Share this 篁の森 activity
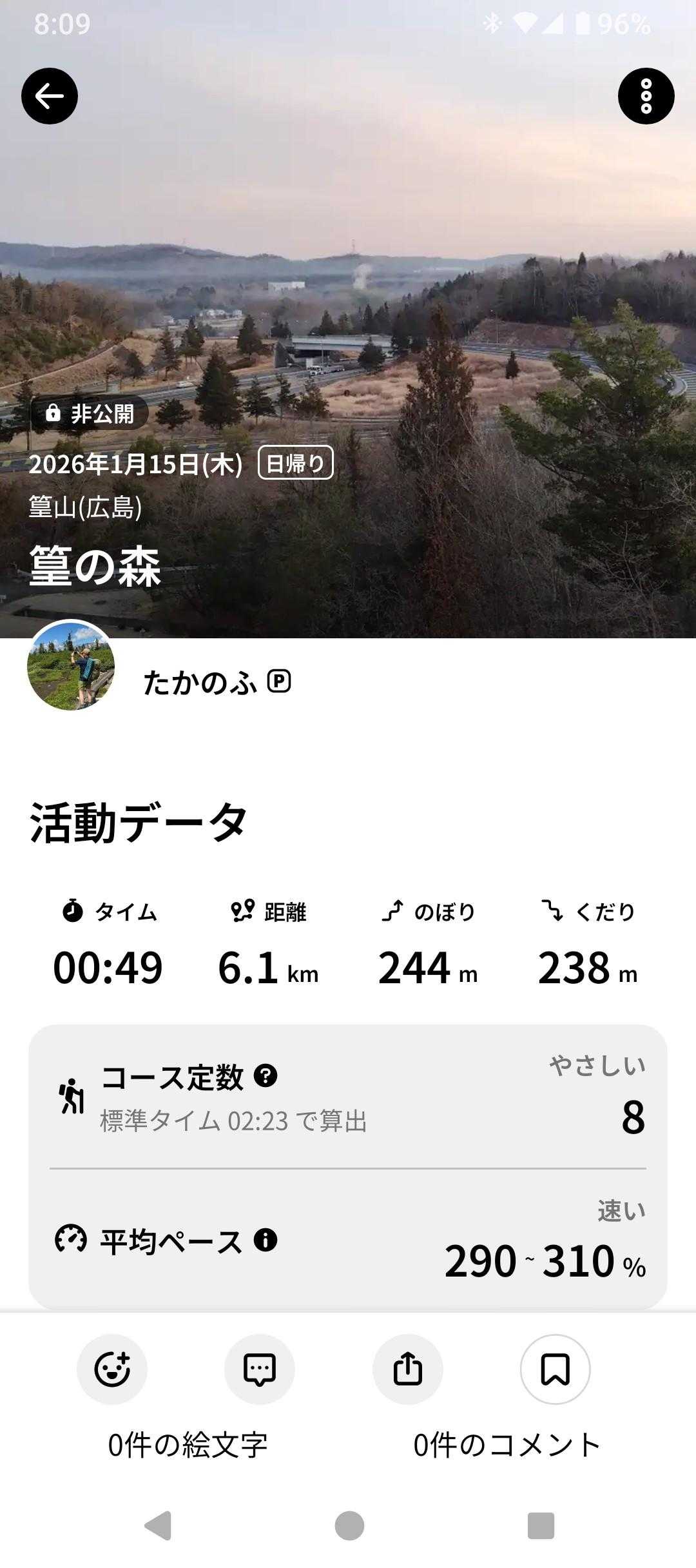Screen dimensions: 696x1568 tap(407, 1369)
